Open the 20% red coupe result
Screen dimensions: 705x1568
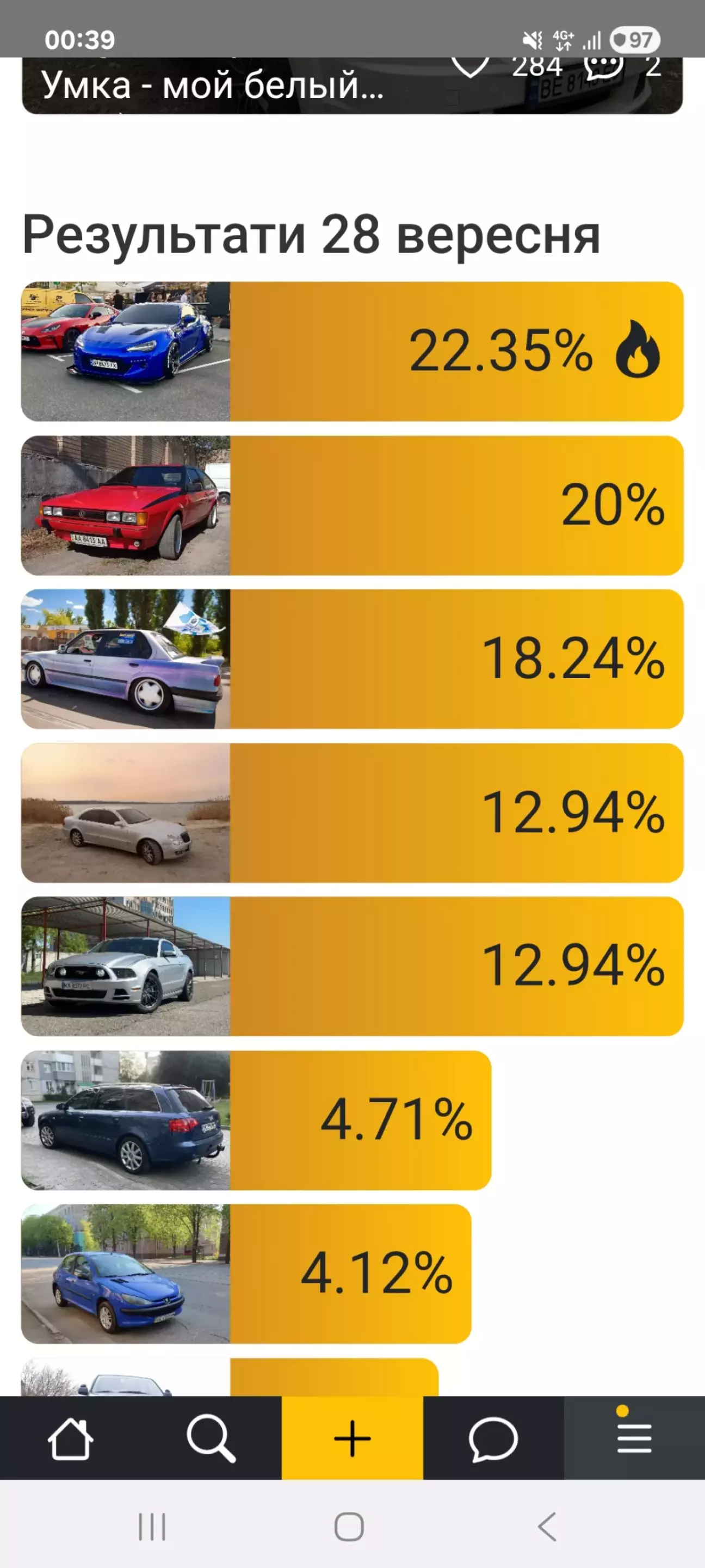[x=352, y=505]
